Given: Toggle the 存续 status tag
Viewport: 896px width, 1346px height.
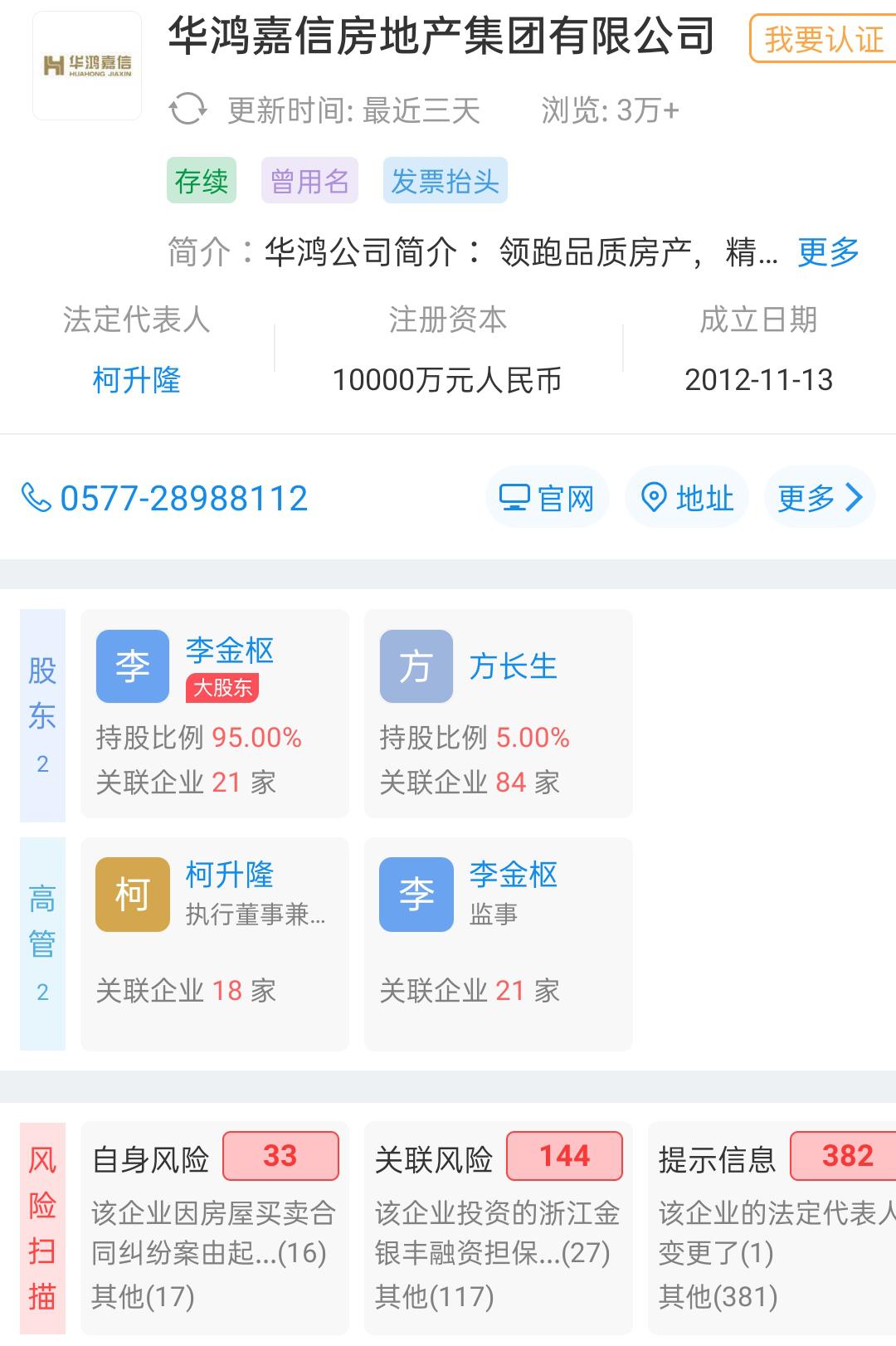Looking at the screenshot, I should click(201, 181).
